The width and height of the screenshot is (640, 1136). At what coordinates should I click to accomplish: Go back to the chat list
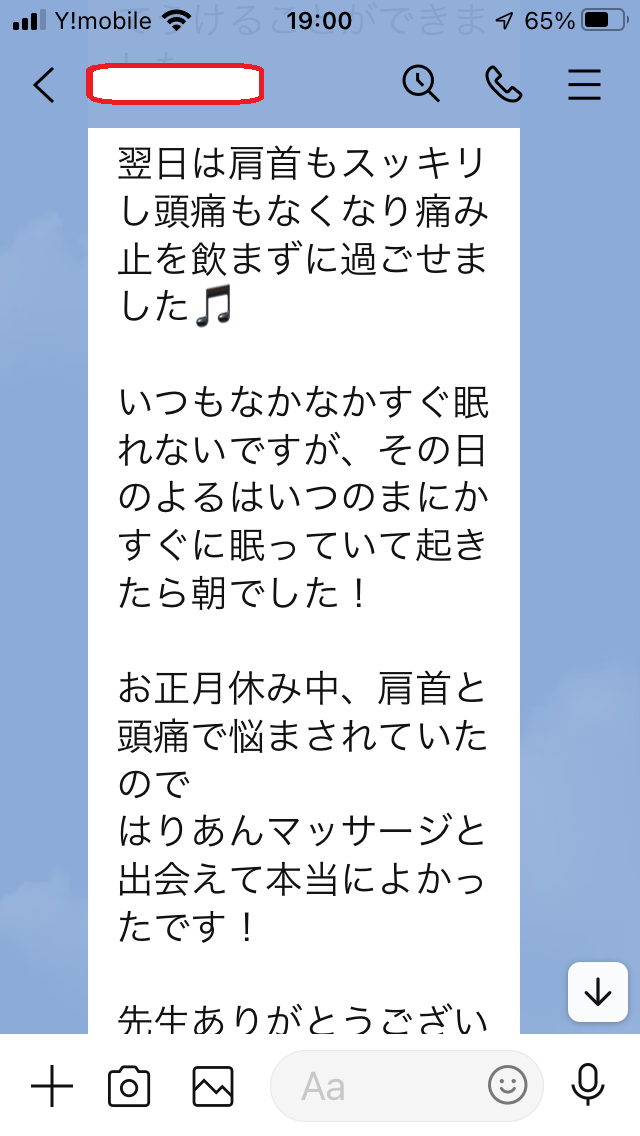(44, 85)
